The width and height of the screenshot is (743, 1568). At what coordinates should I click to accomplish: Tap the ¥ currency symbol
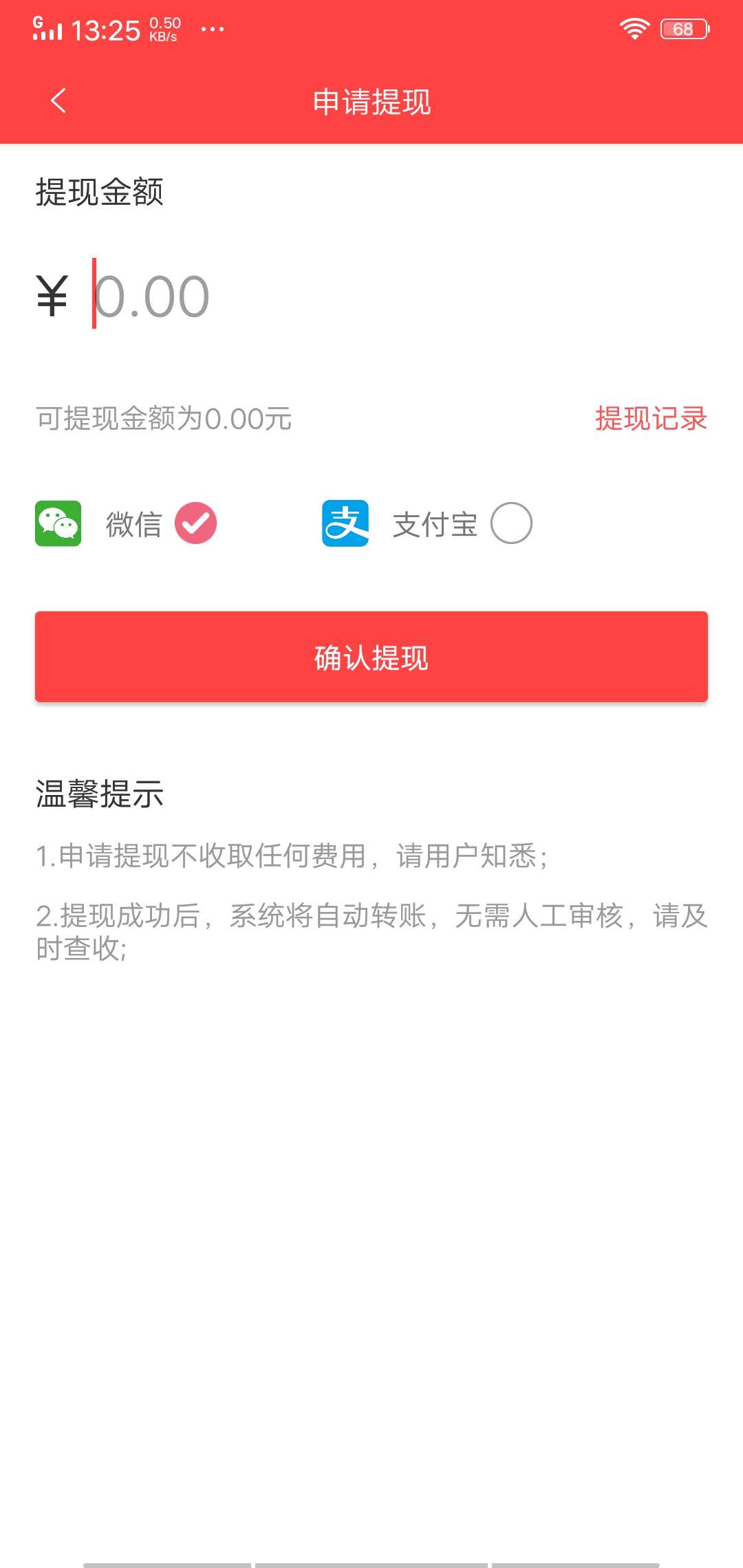(x=52, y=294)
